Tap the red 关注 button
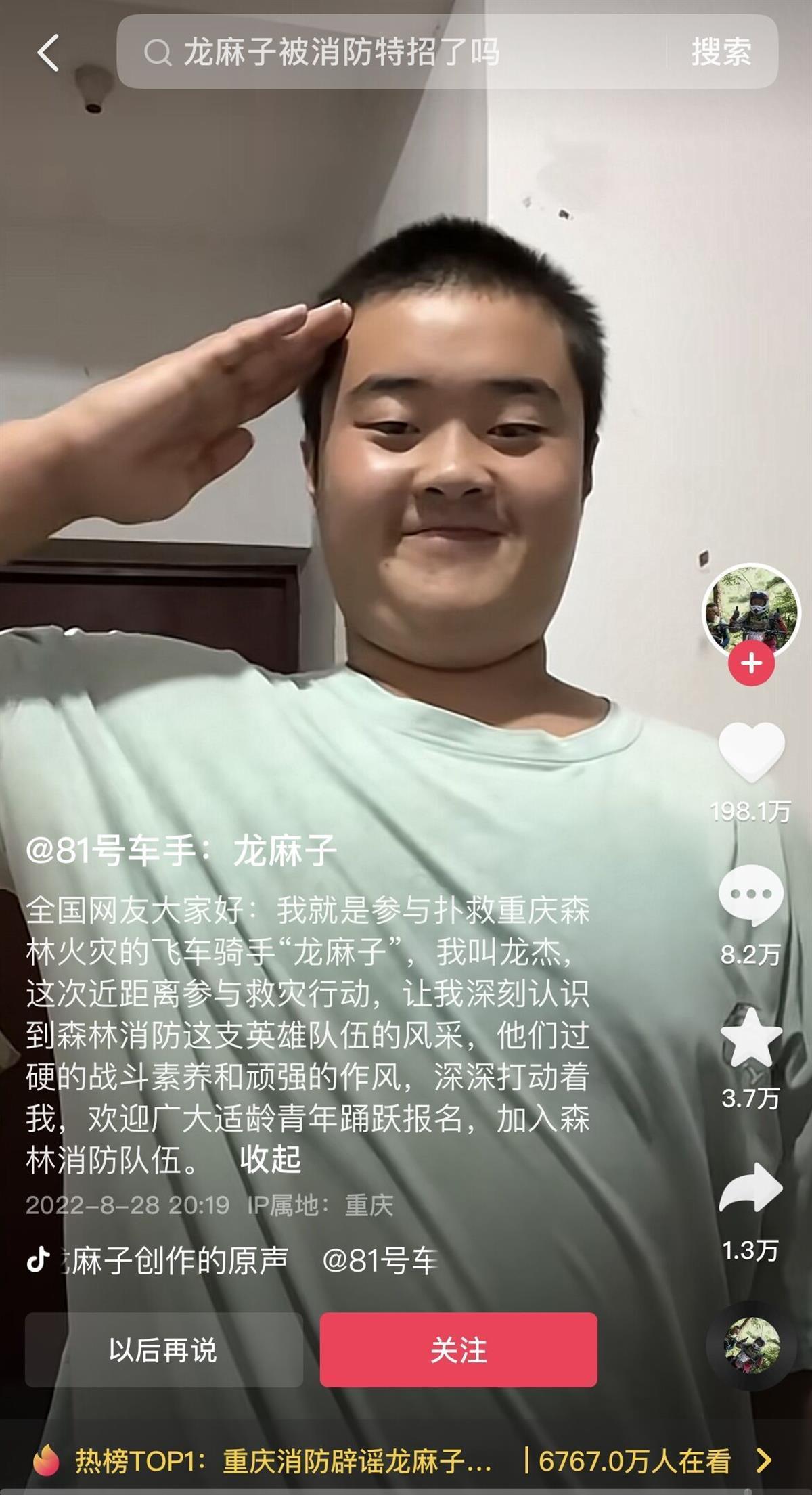The height and width of the screenshot is (1495, 812). point(458,1350)
